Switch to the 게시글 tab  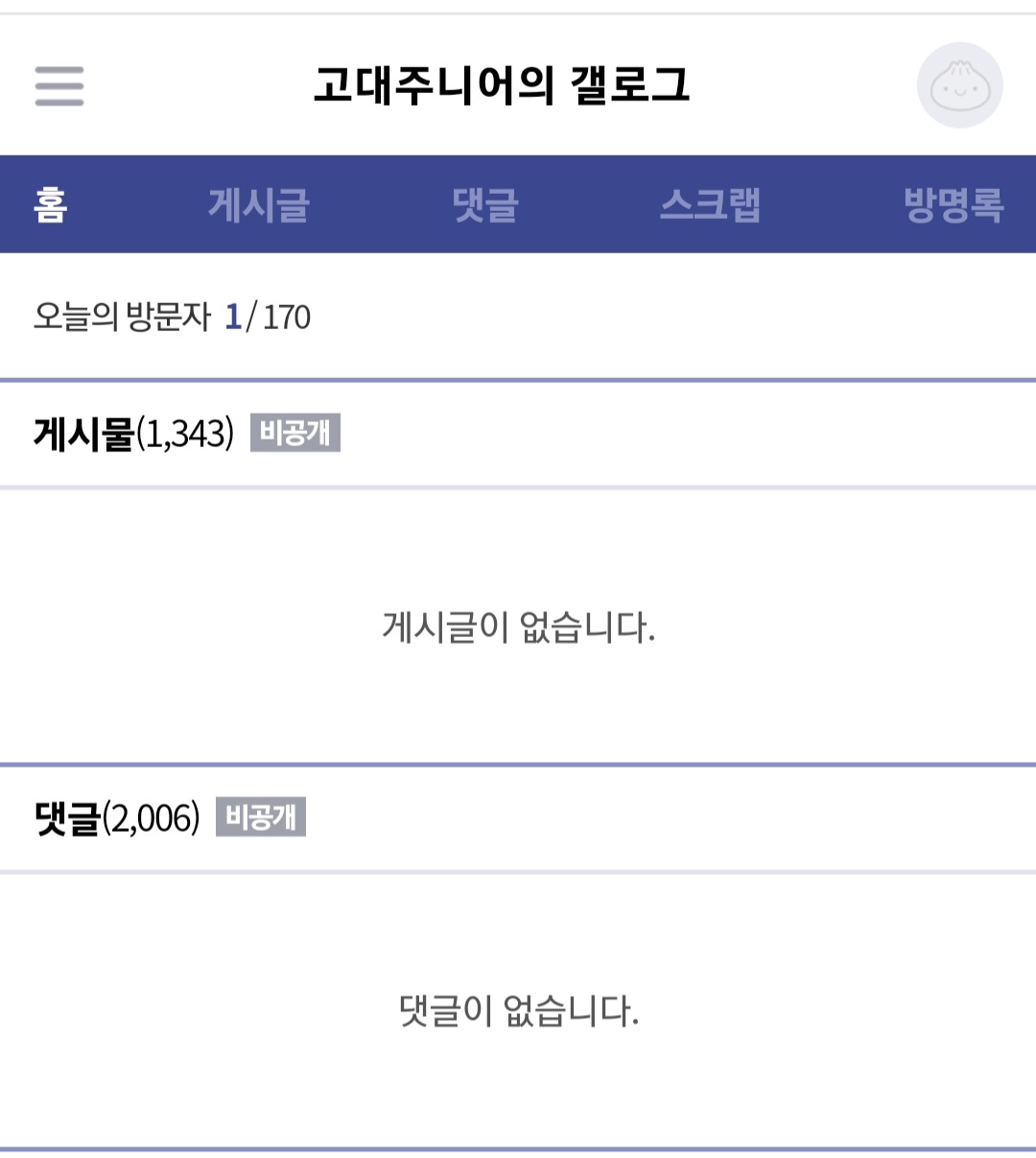pyautogui.click(x=259, y=204)
